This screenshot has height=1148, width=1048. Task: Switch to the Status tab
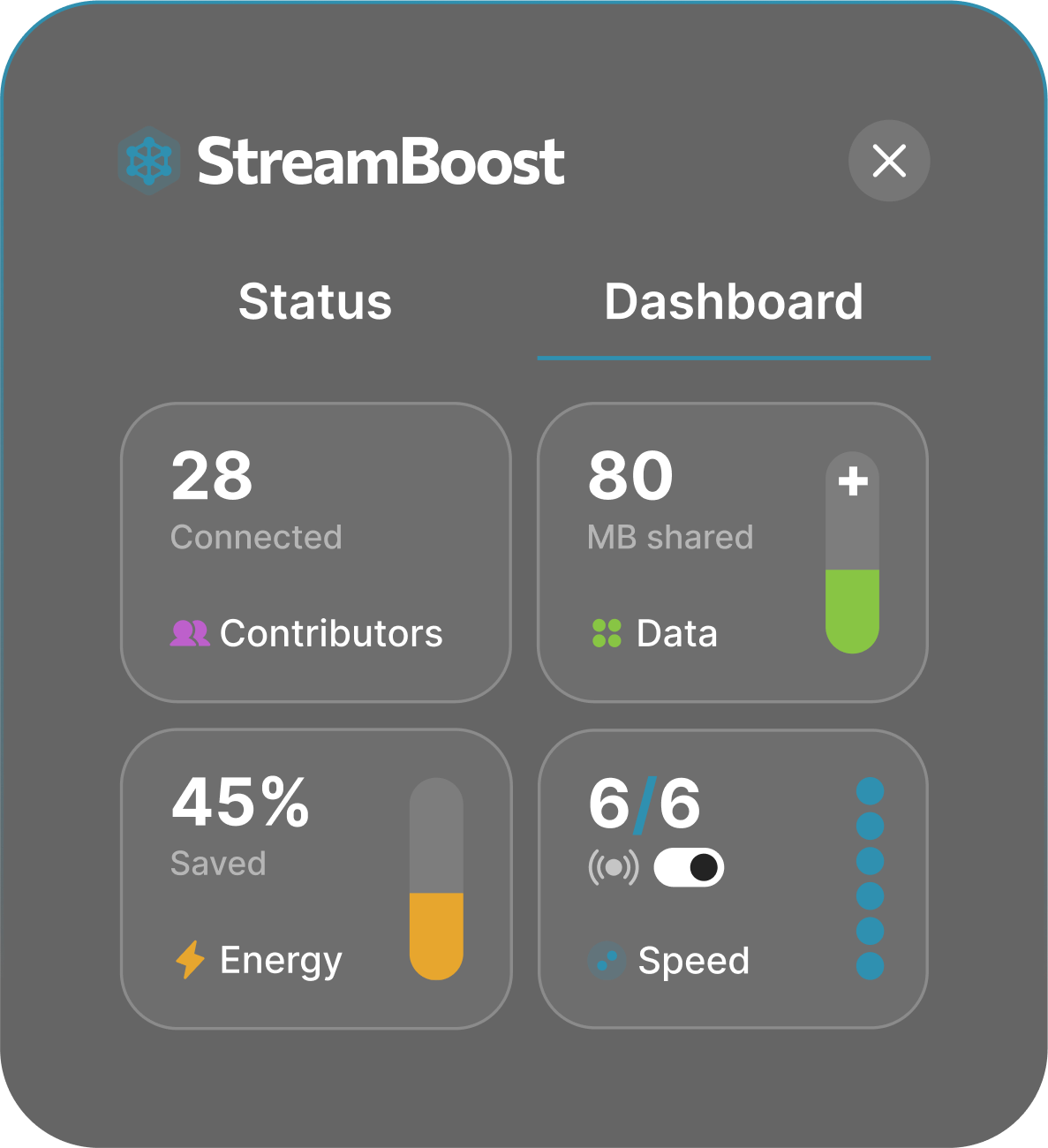coord(315,302)
